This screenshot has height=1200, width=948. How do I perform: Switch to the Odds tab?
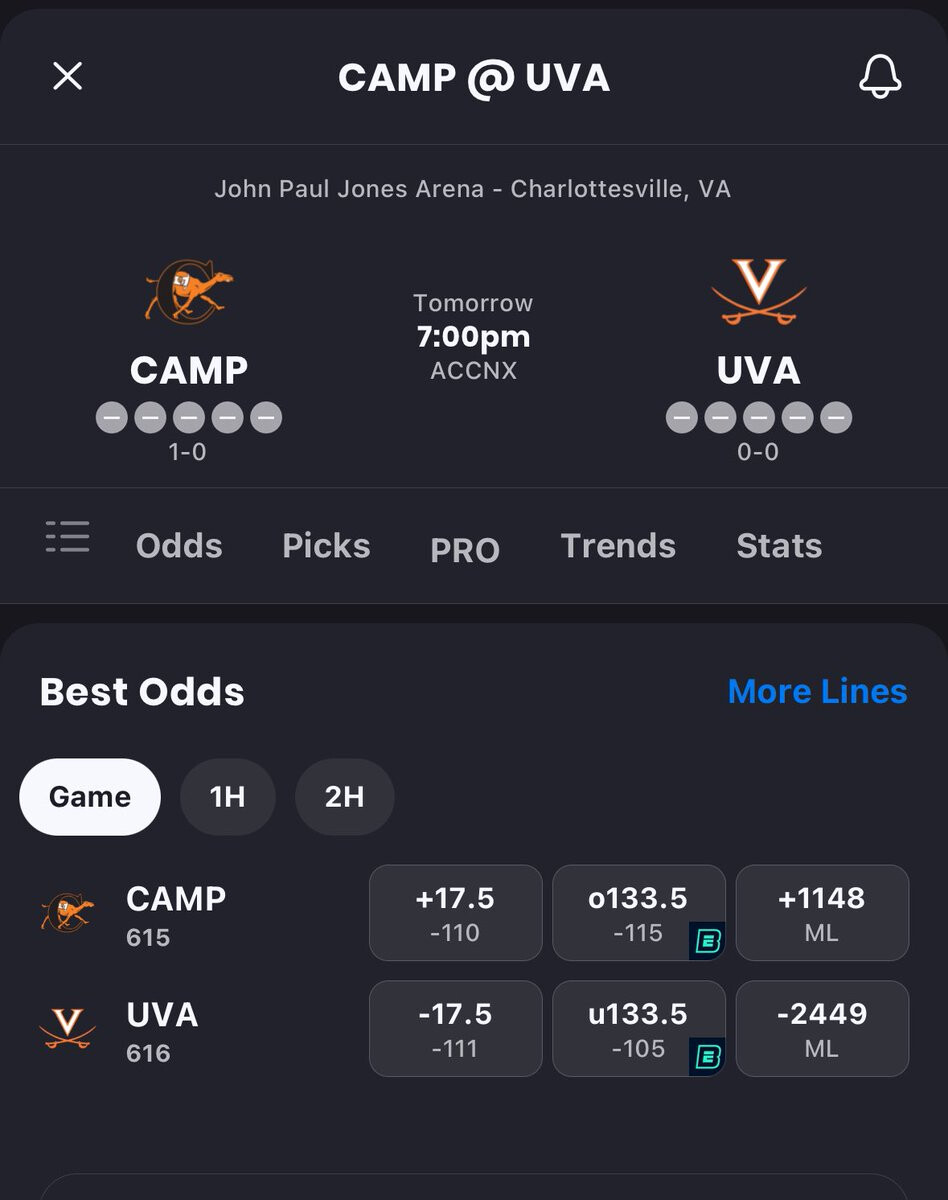tap(179, 546)
